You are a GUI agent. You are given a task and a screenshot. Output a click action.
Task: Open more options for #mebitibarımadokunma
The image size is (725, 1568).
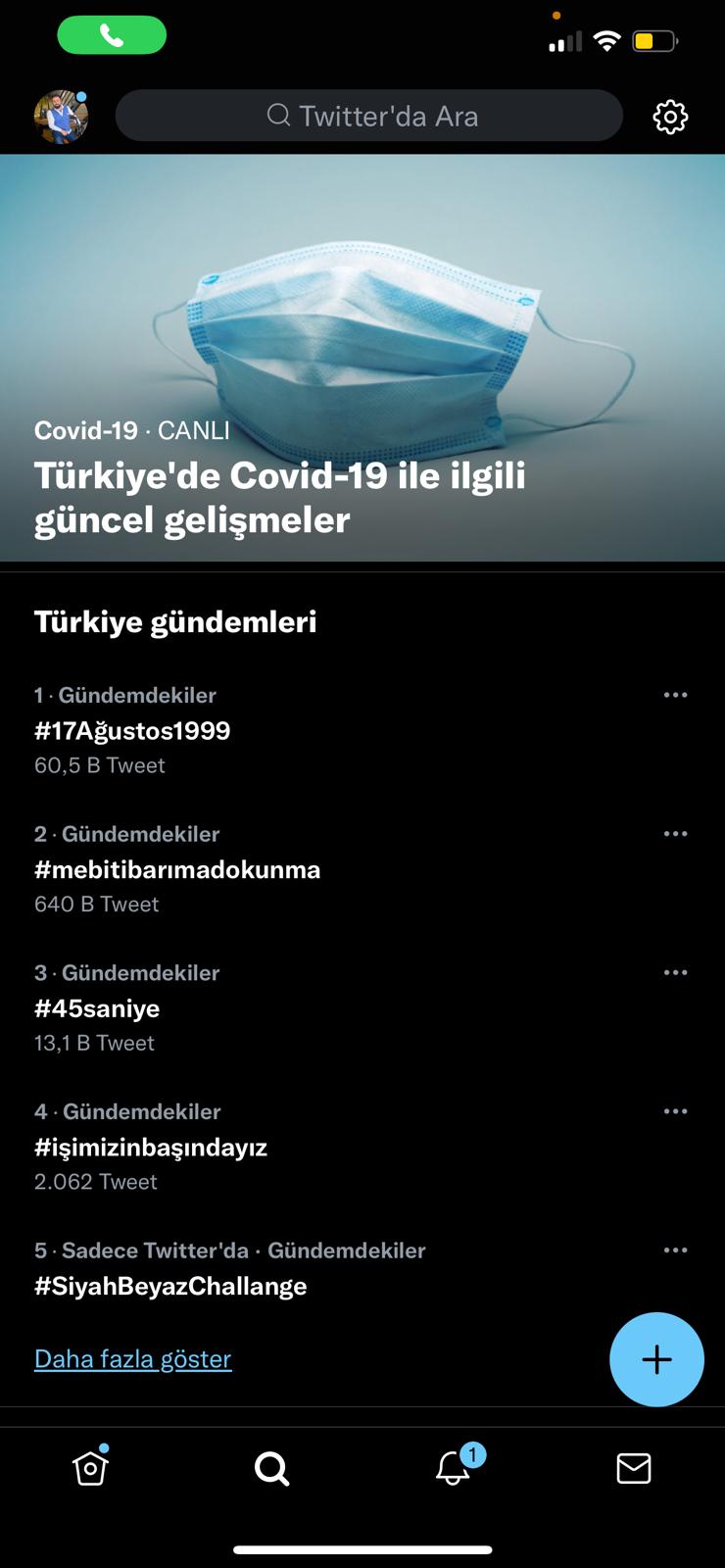click(675, 834)
